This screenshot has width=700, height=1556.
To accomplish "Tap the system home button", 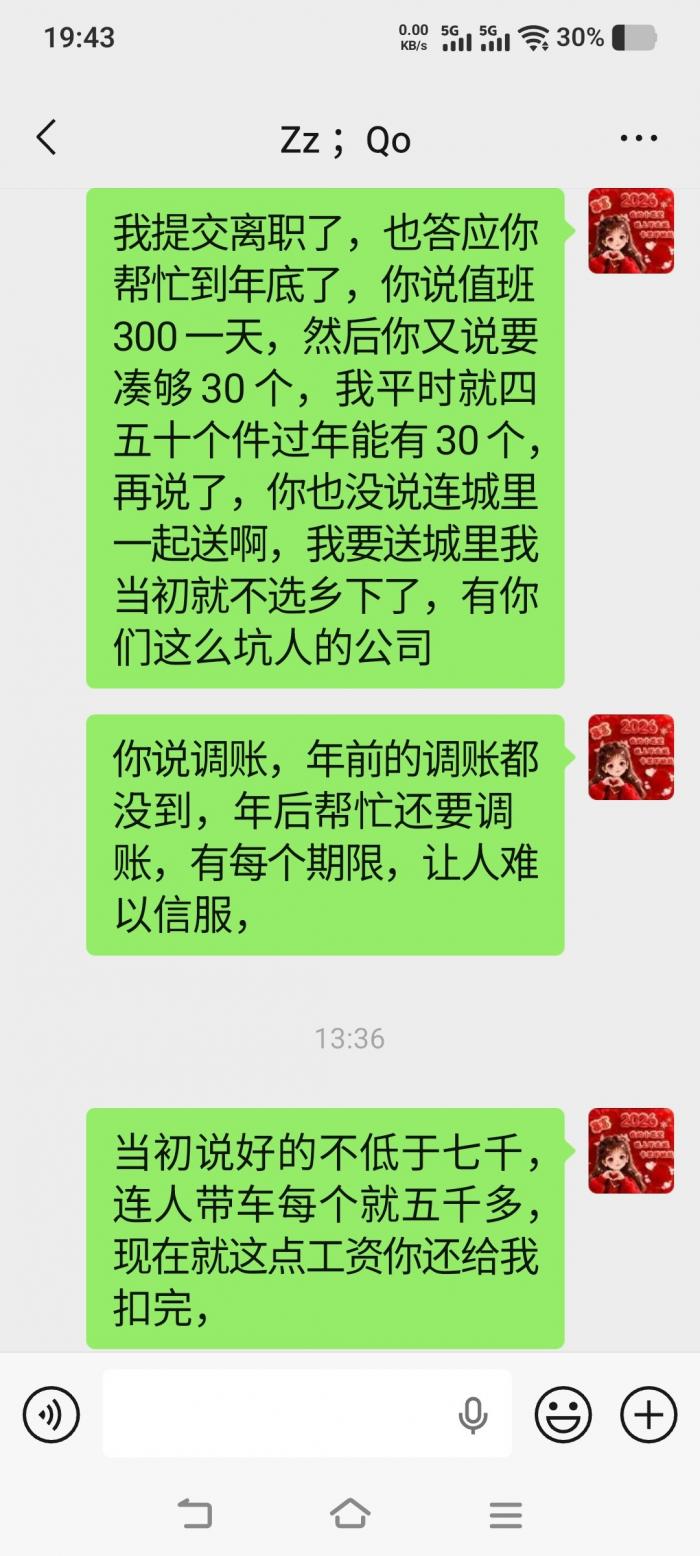I will pyautogui.click(x=350, y=1514).
